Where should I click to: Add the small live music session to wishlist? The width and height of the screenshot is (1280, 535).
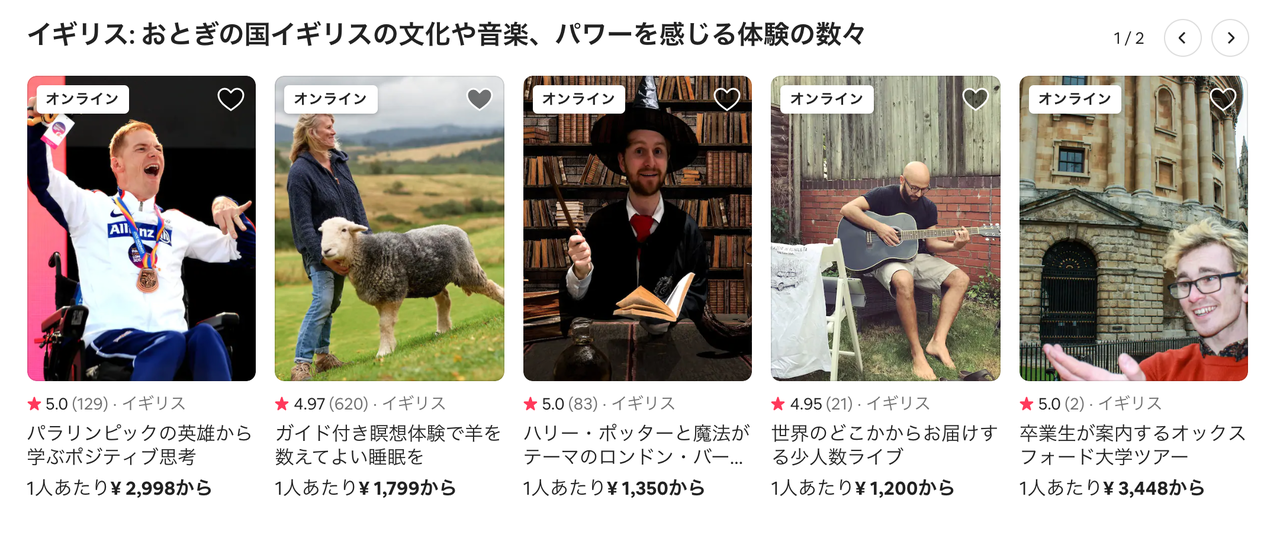click(x=975, y=99)
